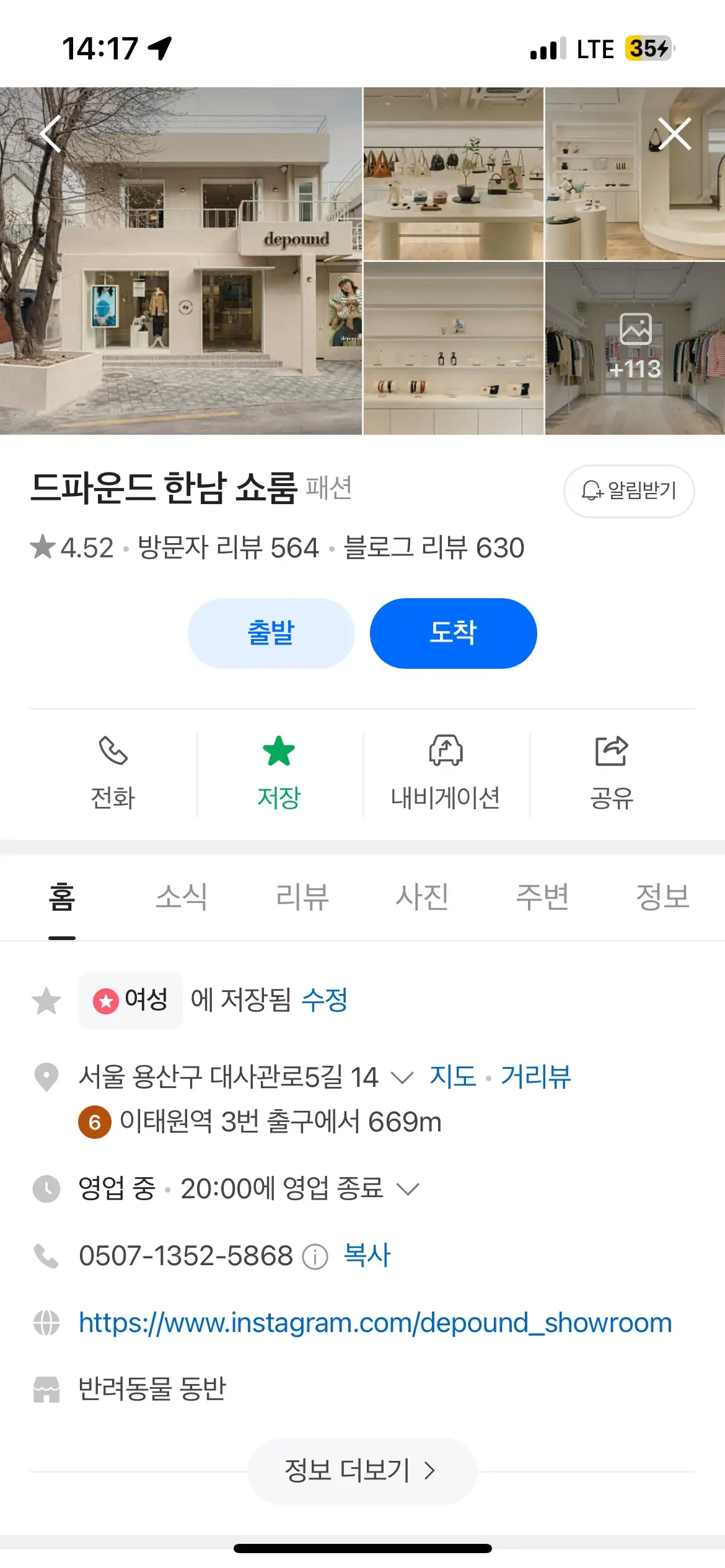Expand 20:00에 영업 종료 hours details
This screenshot has height=1568, width=725.
(408, 1188)
